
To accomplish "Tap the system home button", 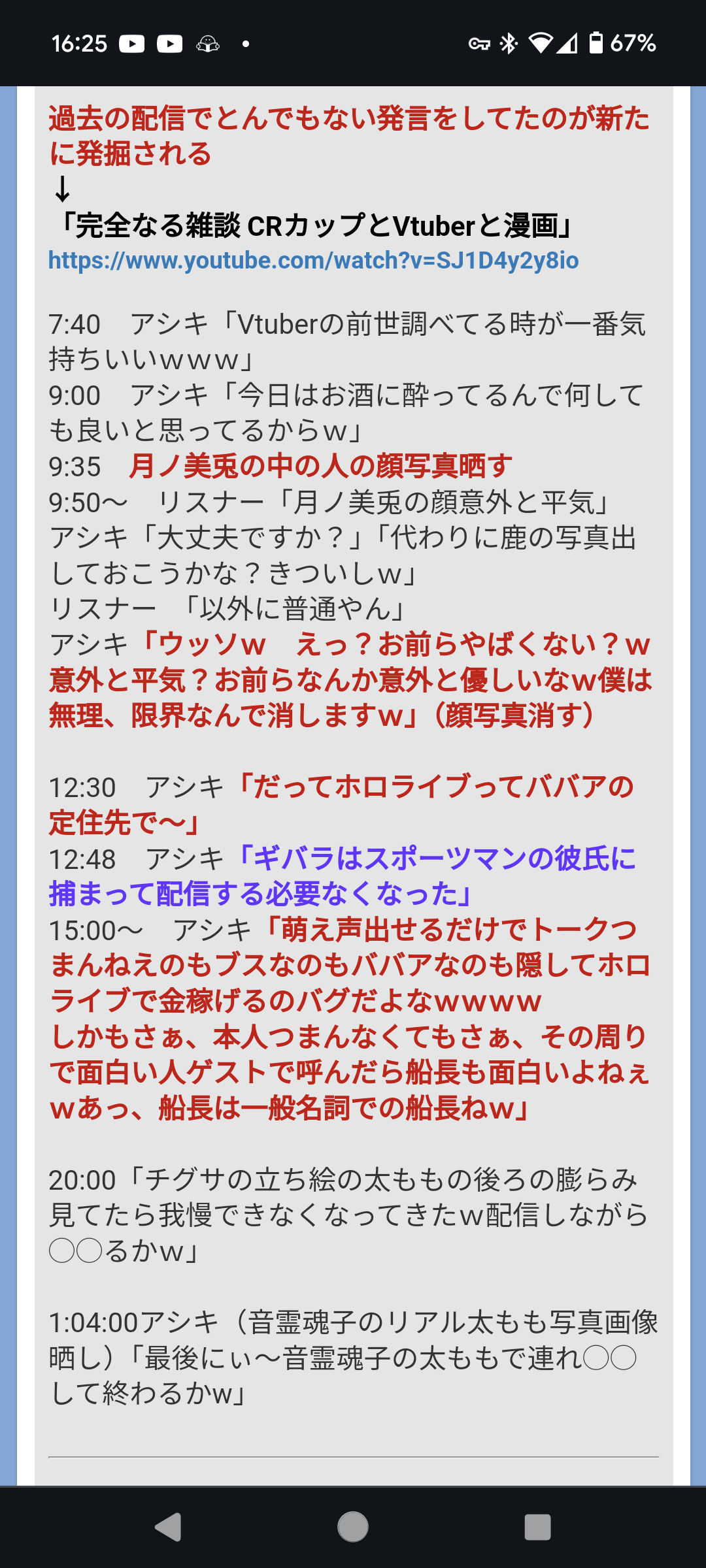I will point(353,1527).
